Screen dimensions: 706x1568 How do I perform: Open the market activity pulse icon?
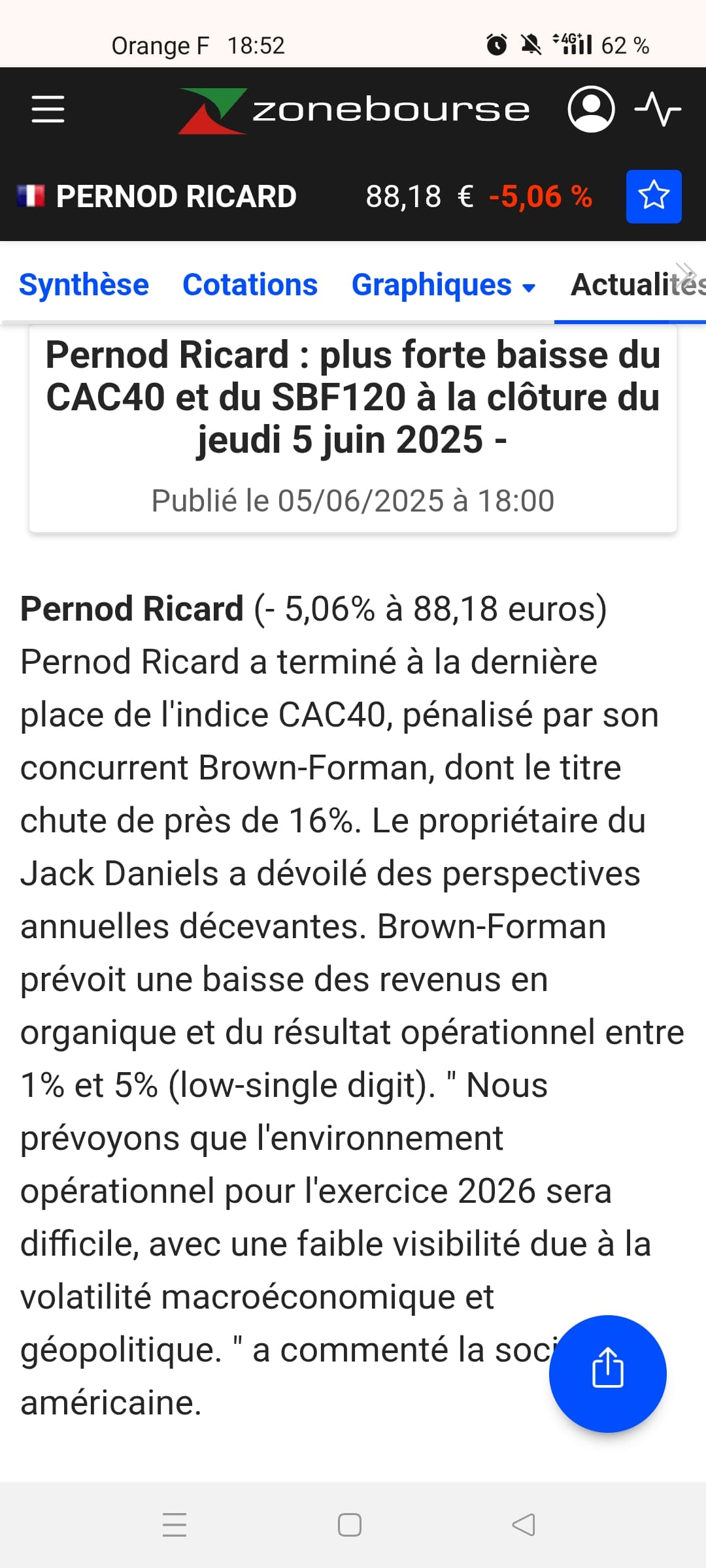click(658, 109)
